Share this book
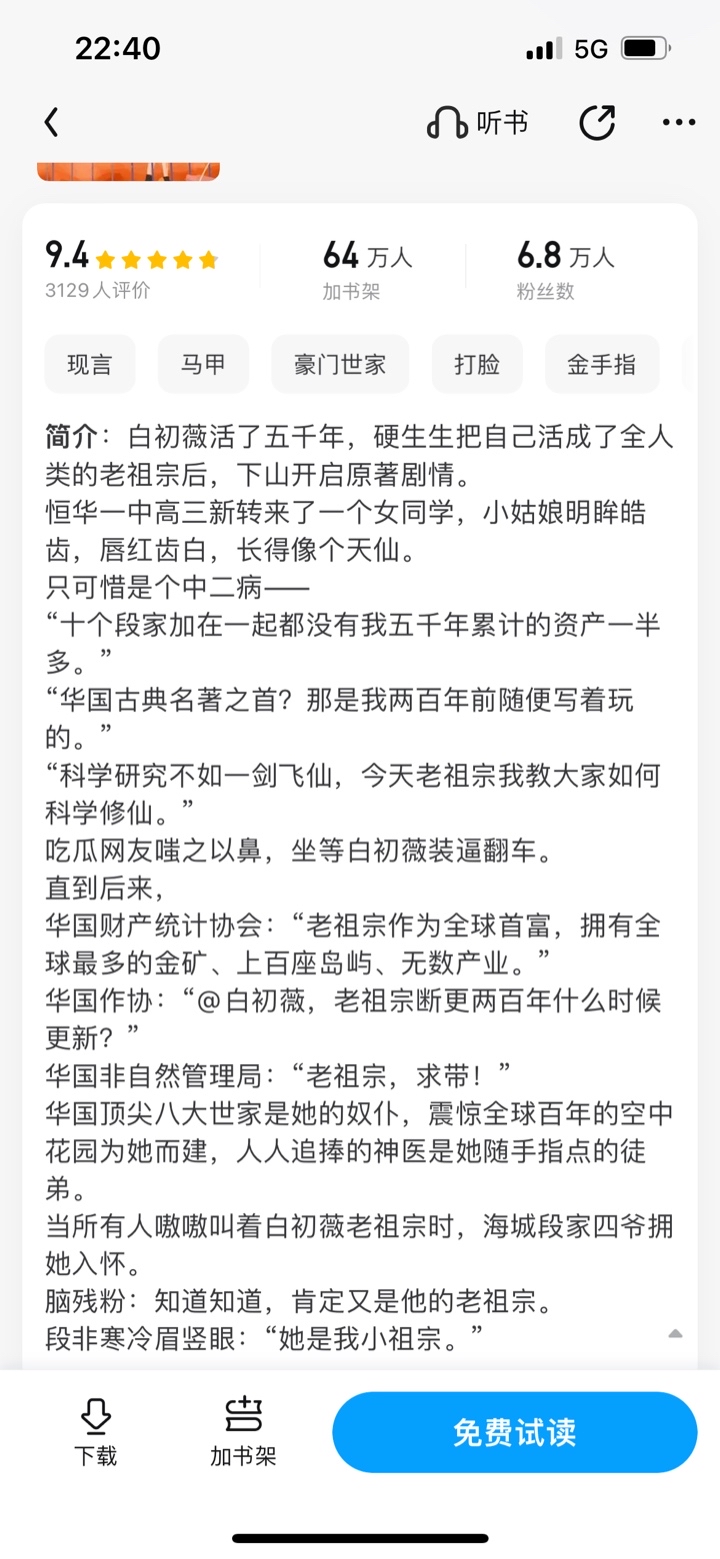720x1559 pixels. [x=597, y=123]
